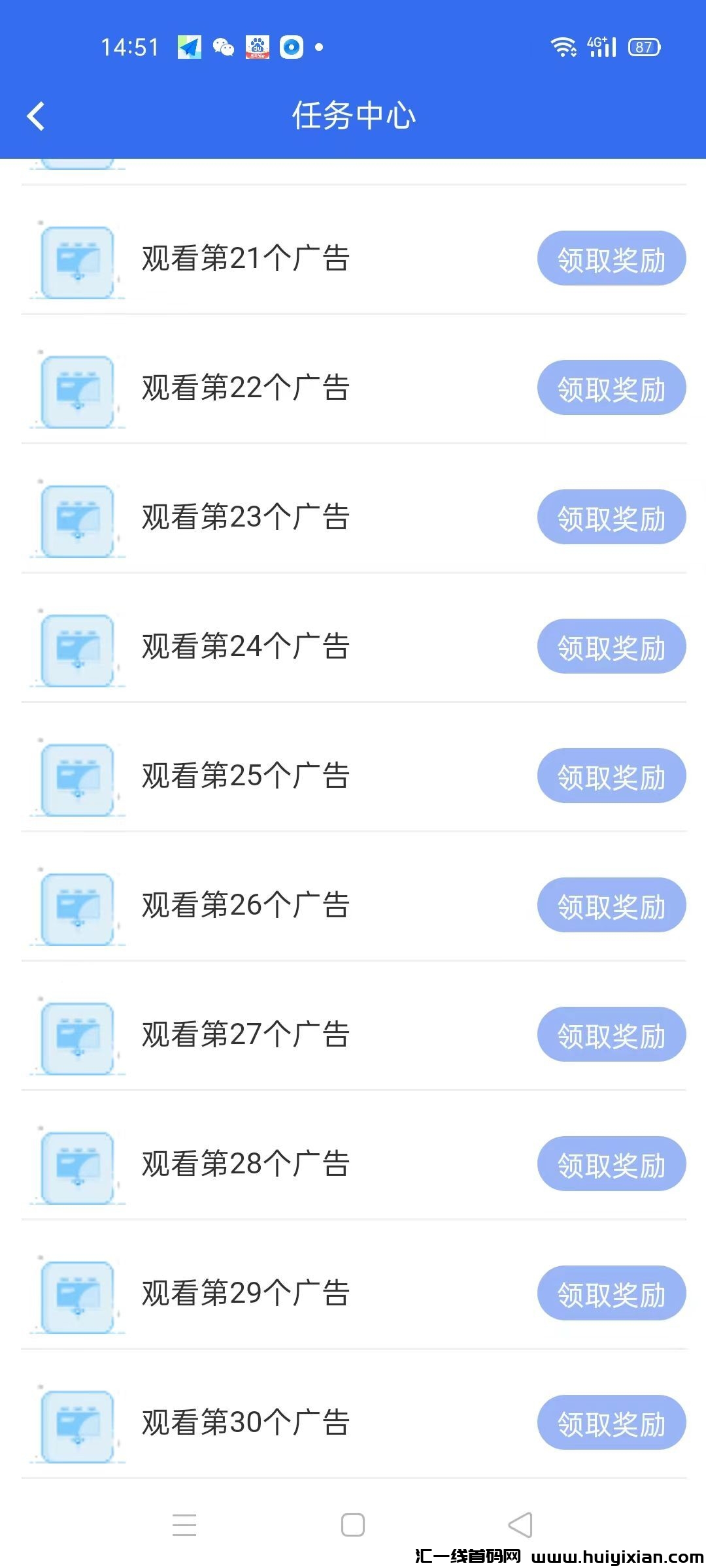
Task: Tap the battery level indicator showing 87
Action: click(x=643, y=47)
